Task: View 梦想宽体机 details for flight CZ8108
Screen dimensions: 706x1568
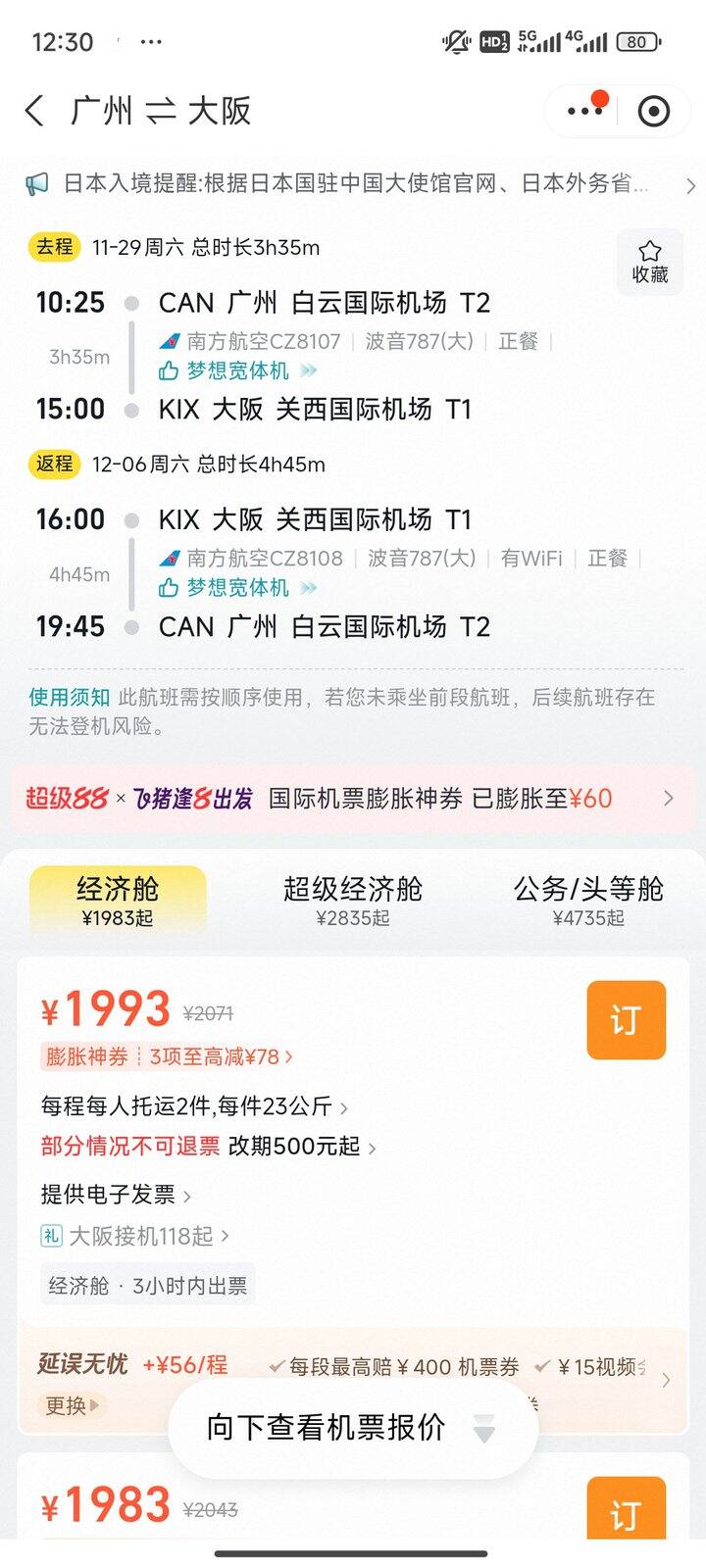Action: pyautogui.click(x=238, y=588)
